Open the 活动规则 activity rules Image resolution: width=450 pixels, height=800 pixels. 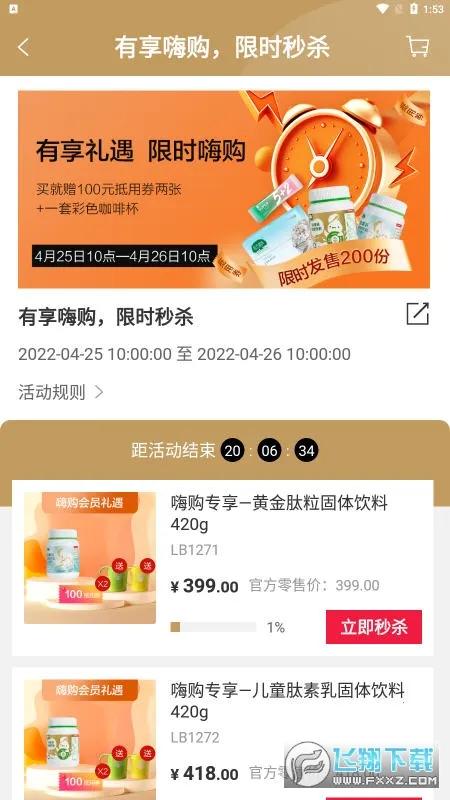[x=61, y=392]
